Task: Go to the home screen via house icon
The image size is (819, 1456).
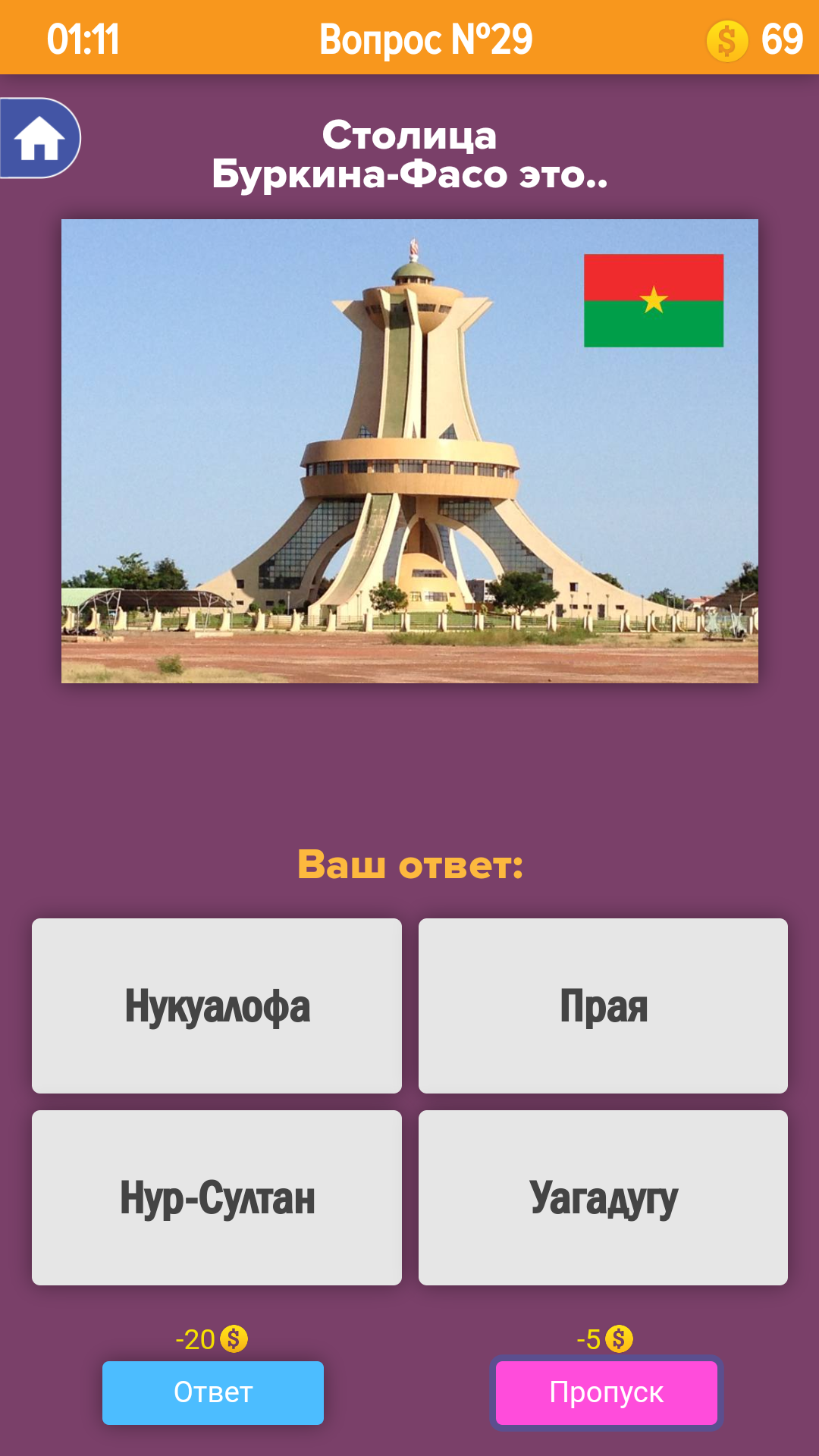Action: point(39,139)
